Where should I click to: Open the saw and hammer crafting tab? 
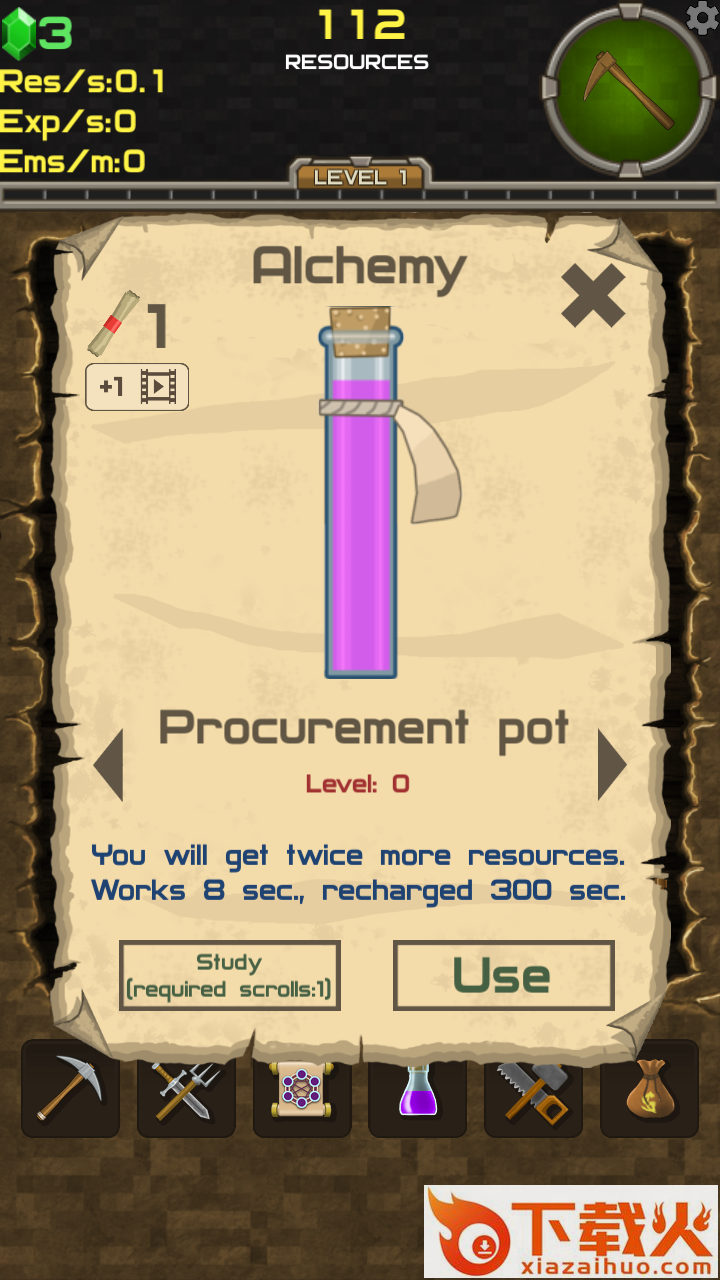[x=534, y=1090]
